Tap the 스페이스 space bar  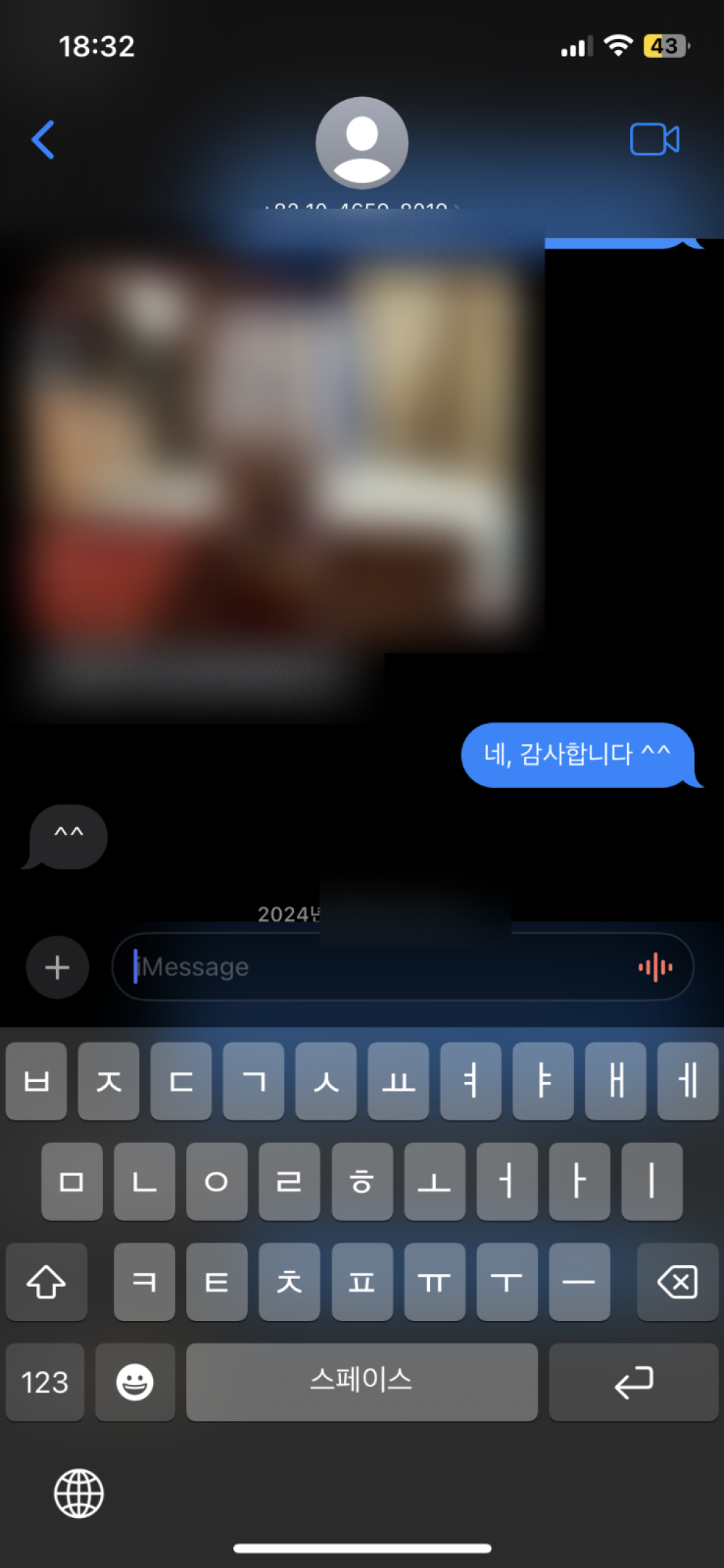tap(361, 1382)
